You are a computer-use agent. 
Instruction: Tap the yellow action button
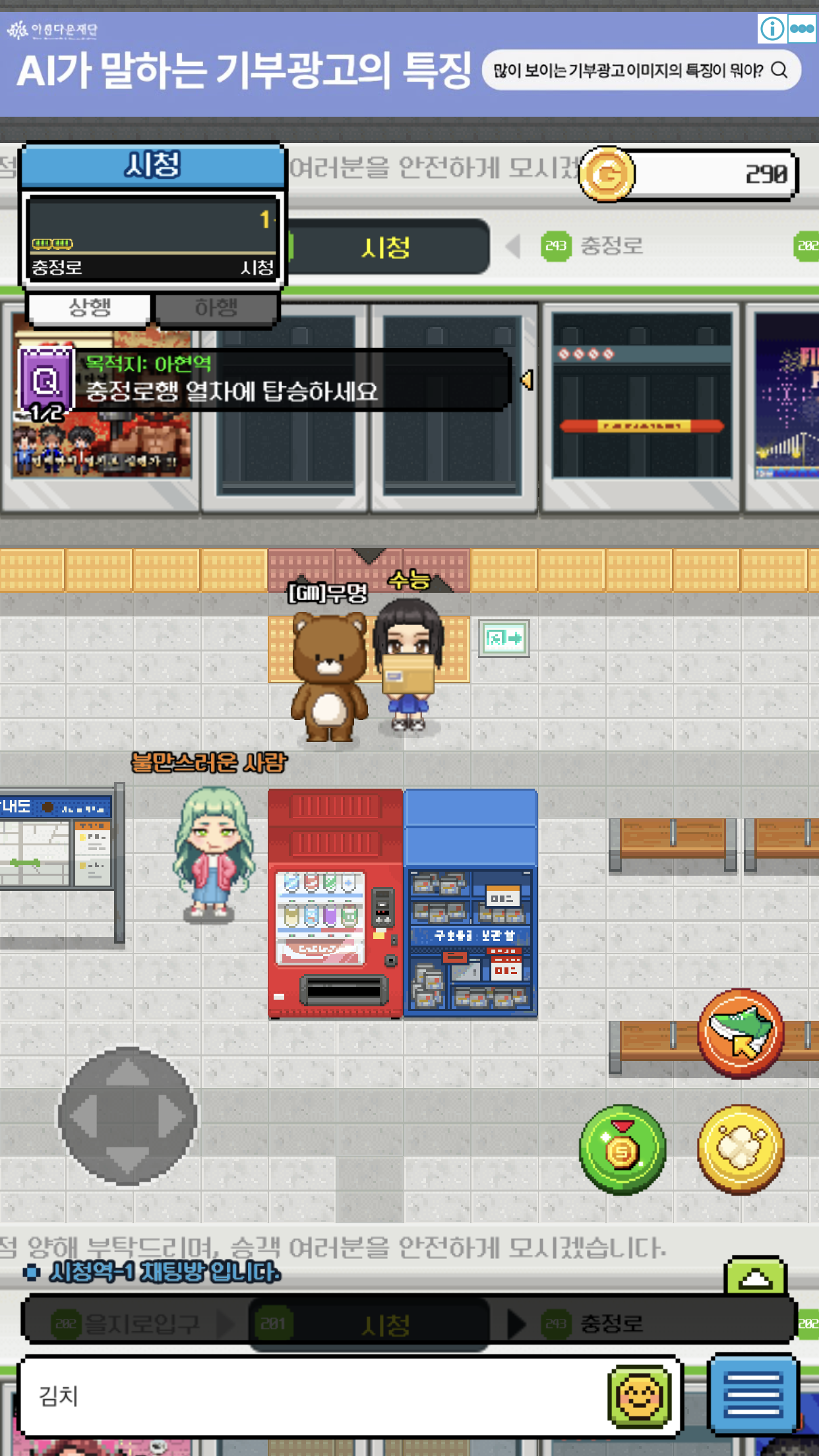pos(740,1149)
